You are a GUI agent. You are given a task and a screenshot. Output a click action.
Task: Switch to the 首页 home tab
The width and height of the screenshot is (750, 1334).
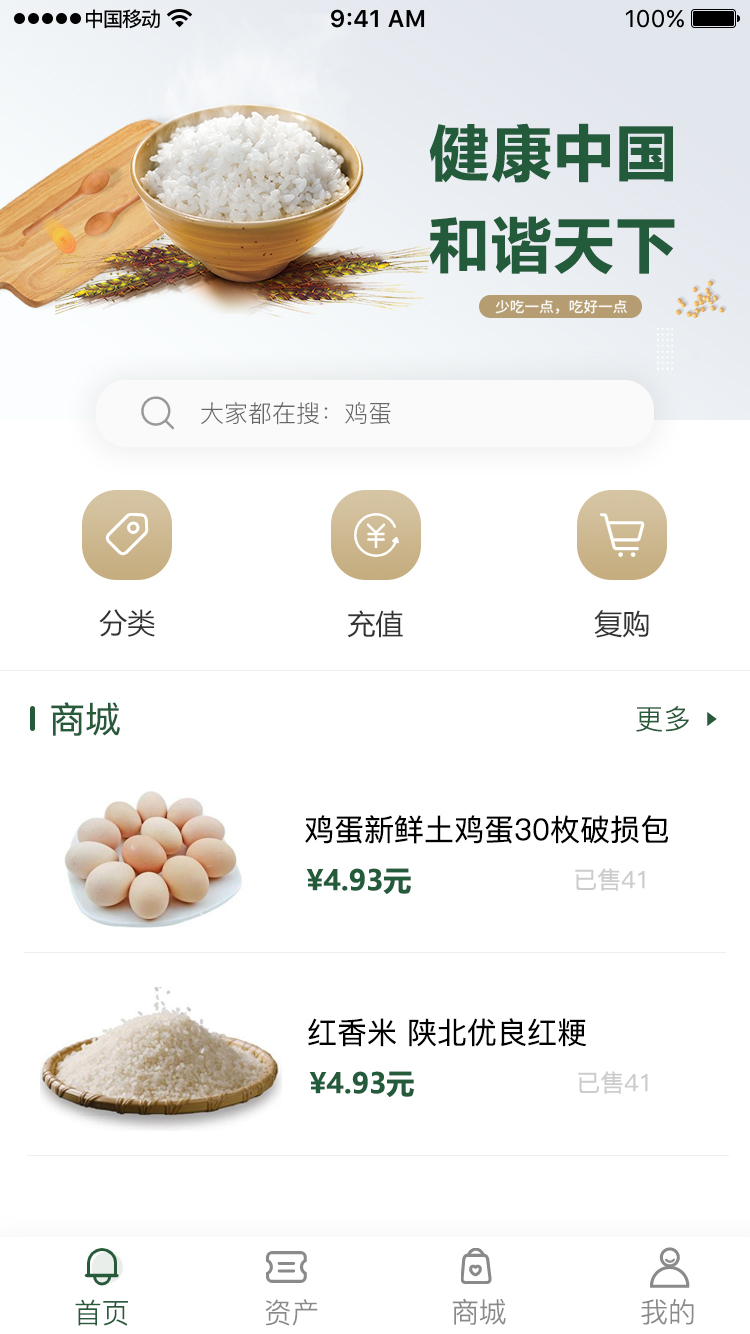(x=102, y=1286)
